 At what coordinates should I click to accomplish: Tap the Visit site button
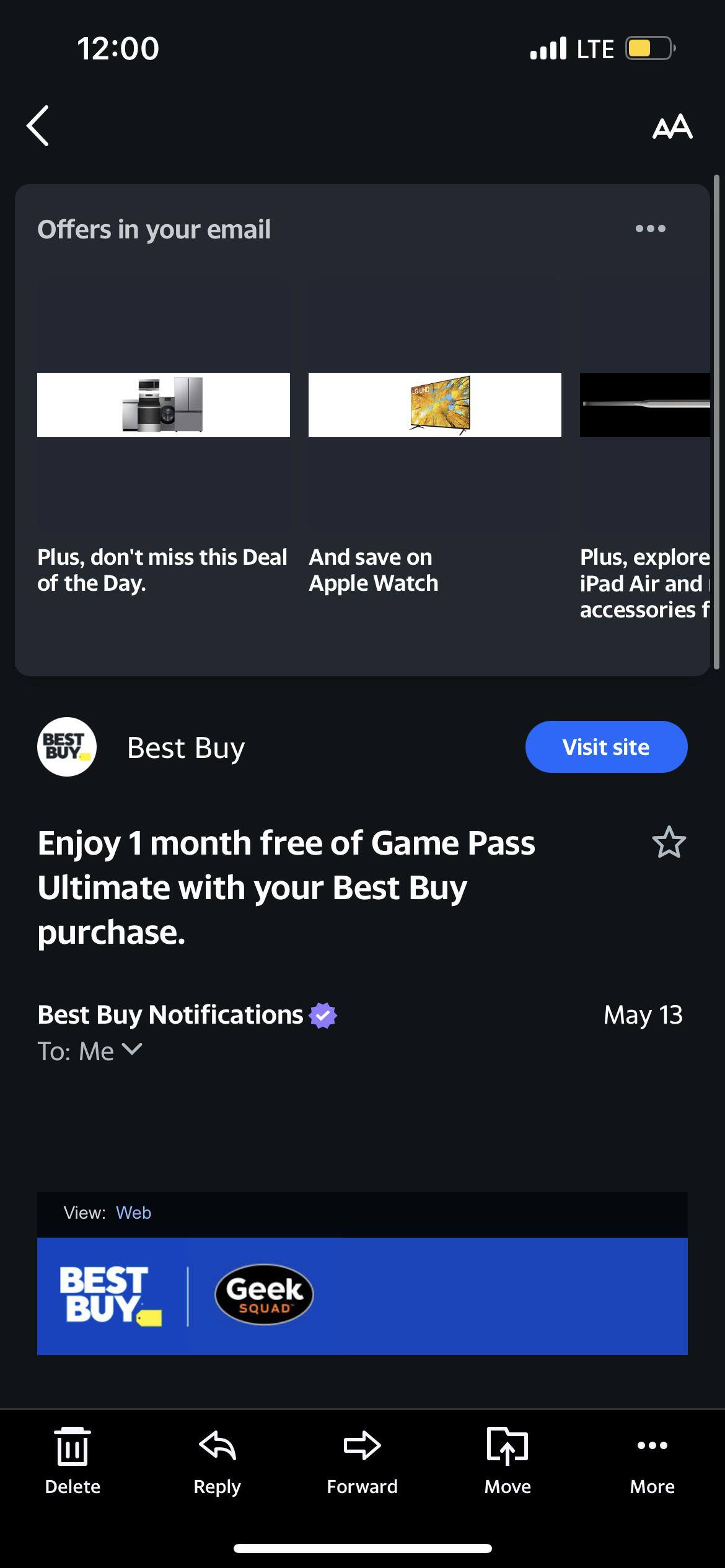[605, 747]
